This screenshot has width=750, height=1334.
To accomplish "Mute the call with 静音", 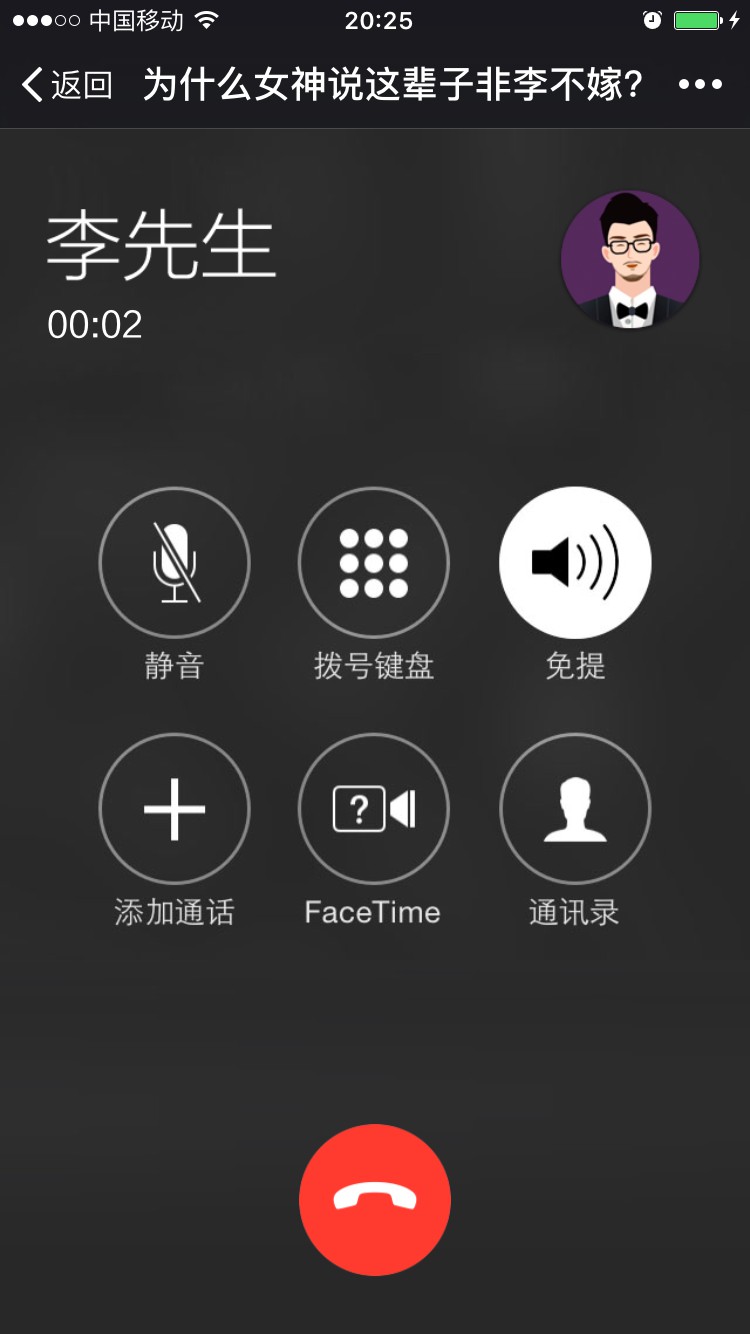I will 174,563.
